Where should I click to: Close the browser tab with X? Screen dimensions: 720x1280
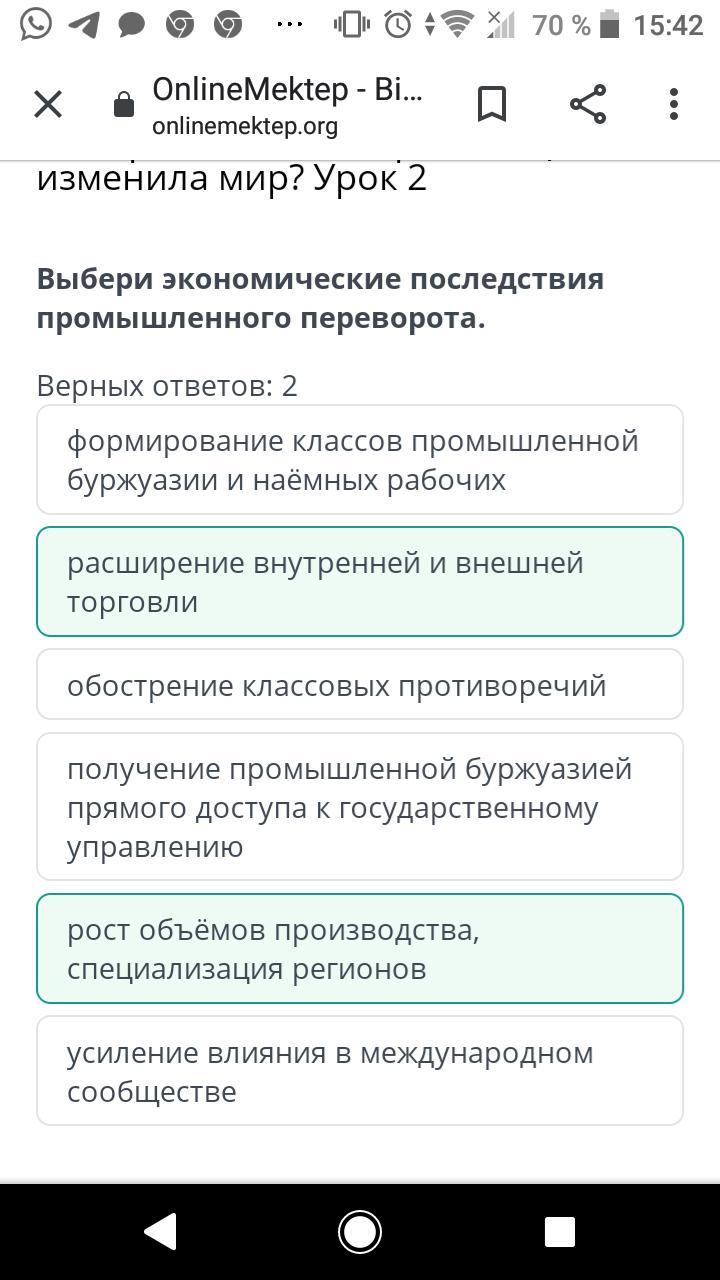pos(48,104)
